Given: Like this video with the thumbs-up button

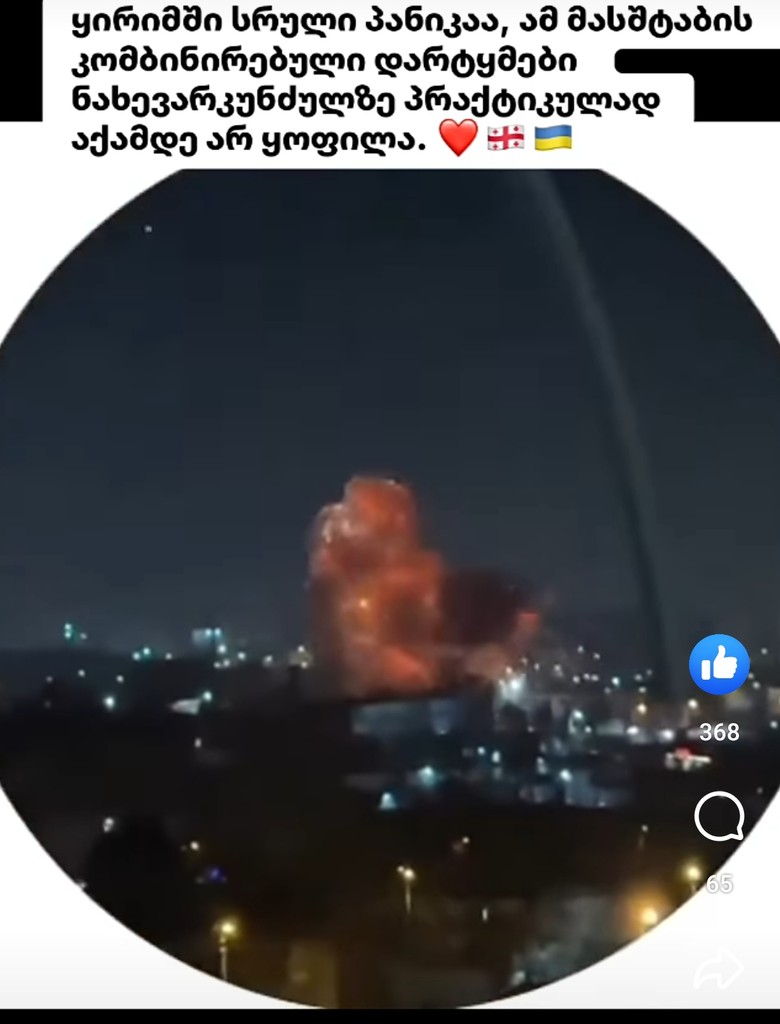Looking at the screenshot, I should pos(719,664).
